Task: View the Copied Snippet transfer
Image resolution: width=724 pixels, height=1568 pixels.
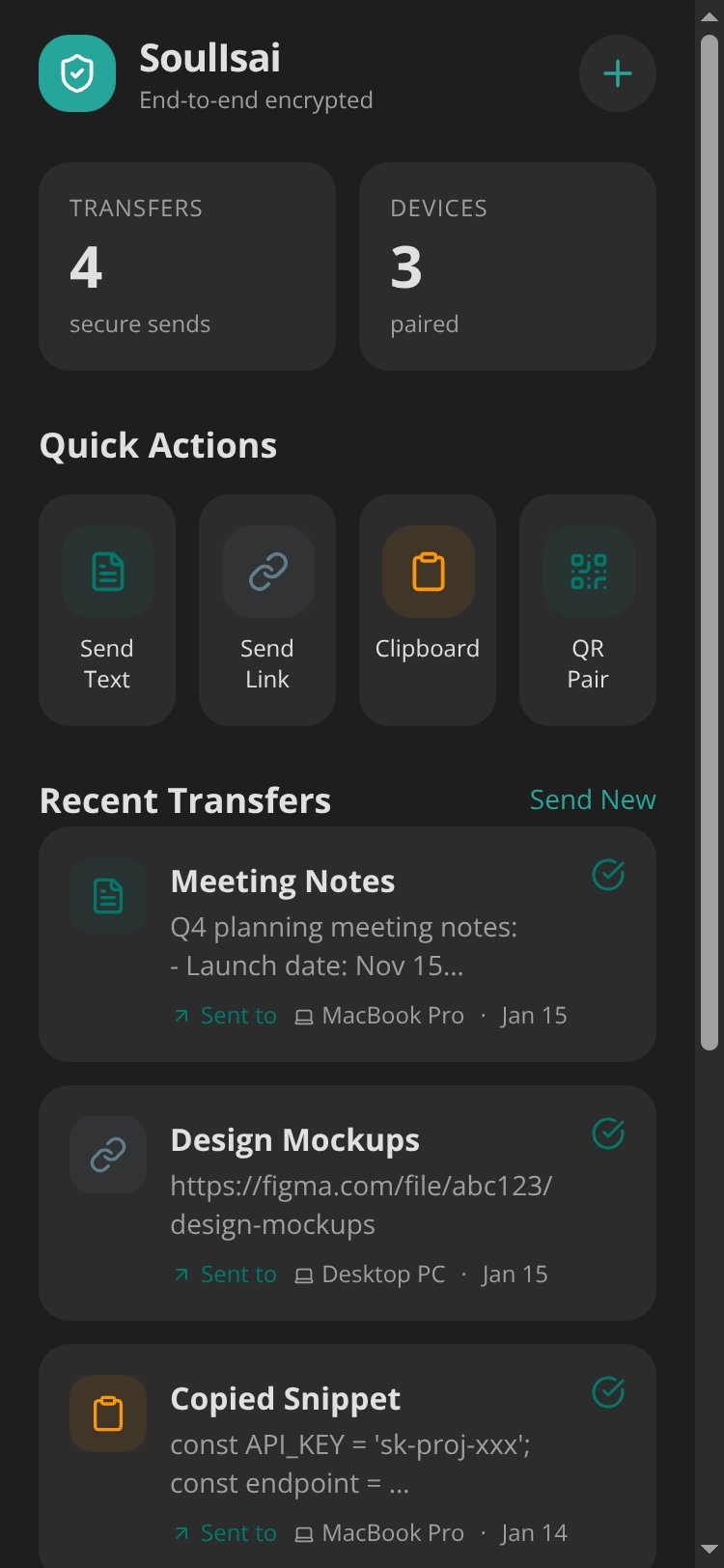Action: coord(348,1456)
